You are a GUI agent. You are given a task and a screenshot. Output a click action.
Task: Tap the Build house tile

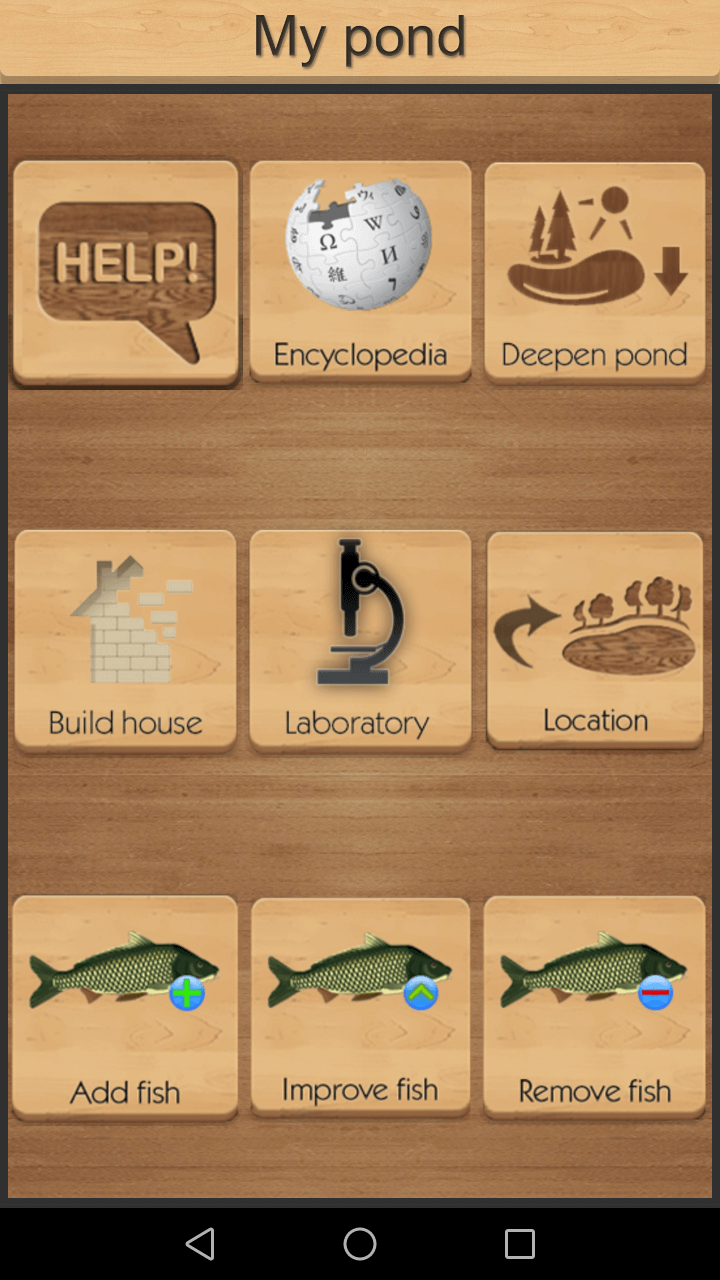click(126, 641)
